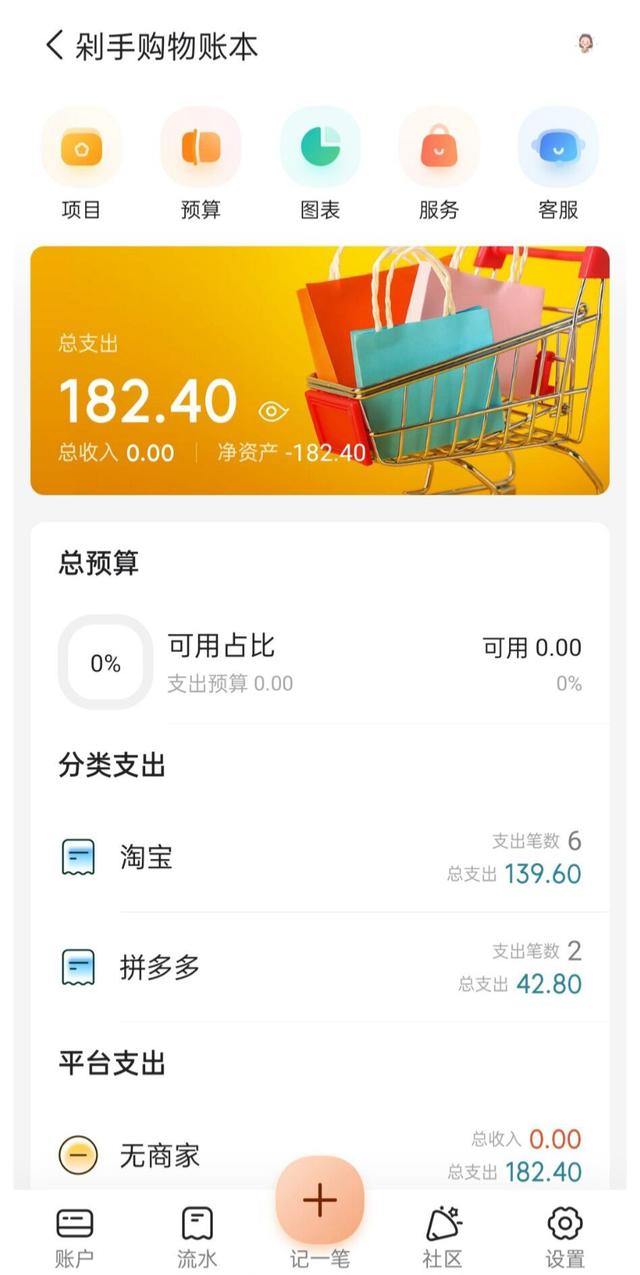Switch to the 社区 tab

(x=443, y=1238)
